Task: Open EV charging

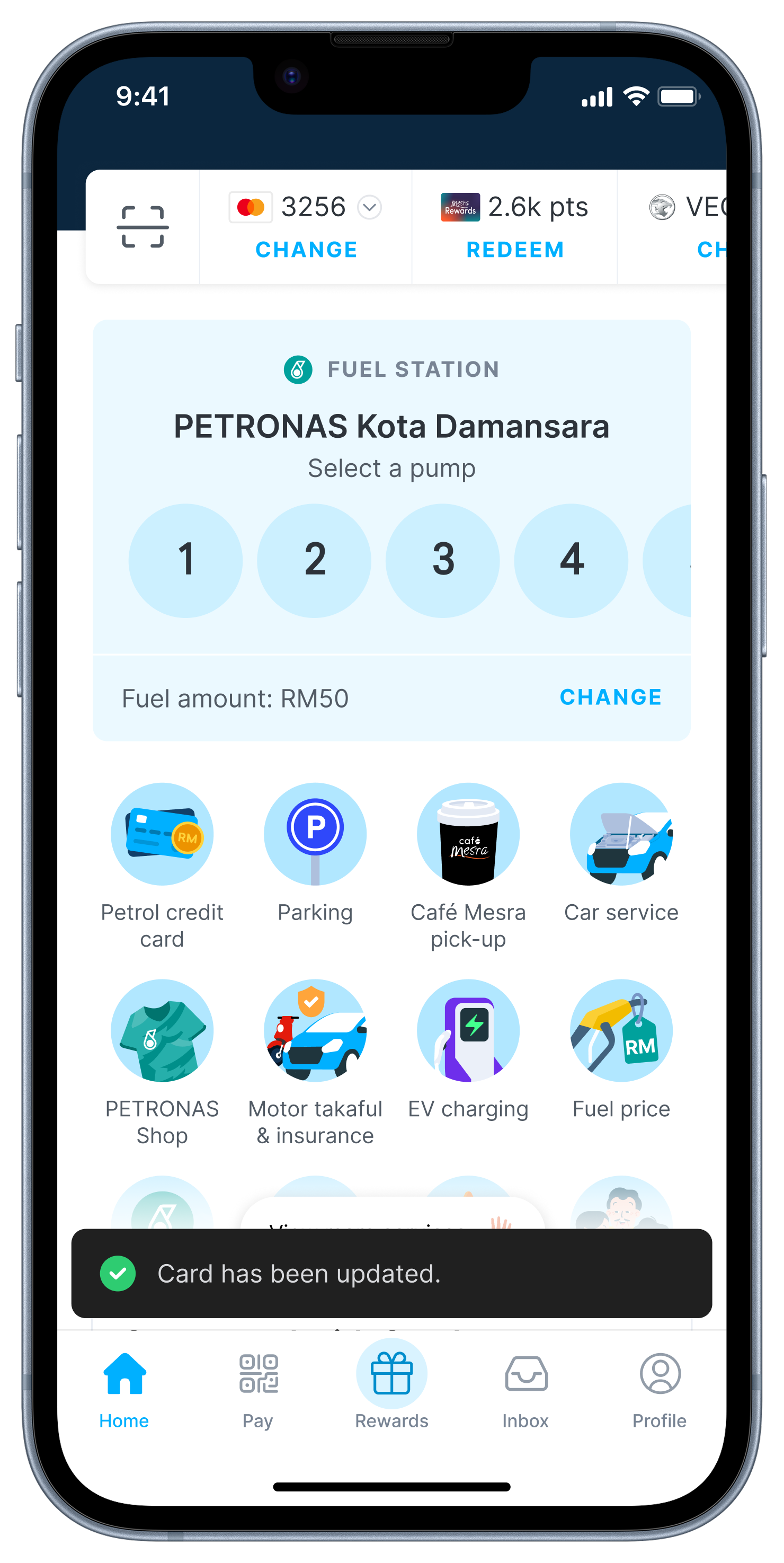Action: coord(468,1030)
